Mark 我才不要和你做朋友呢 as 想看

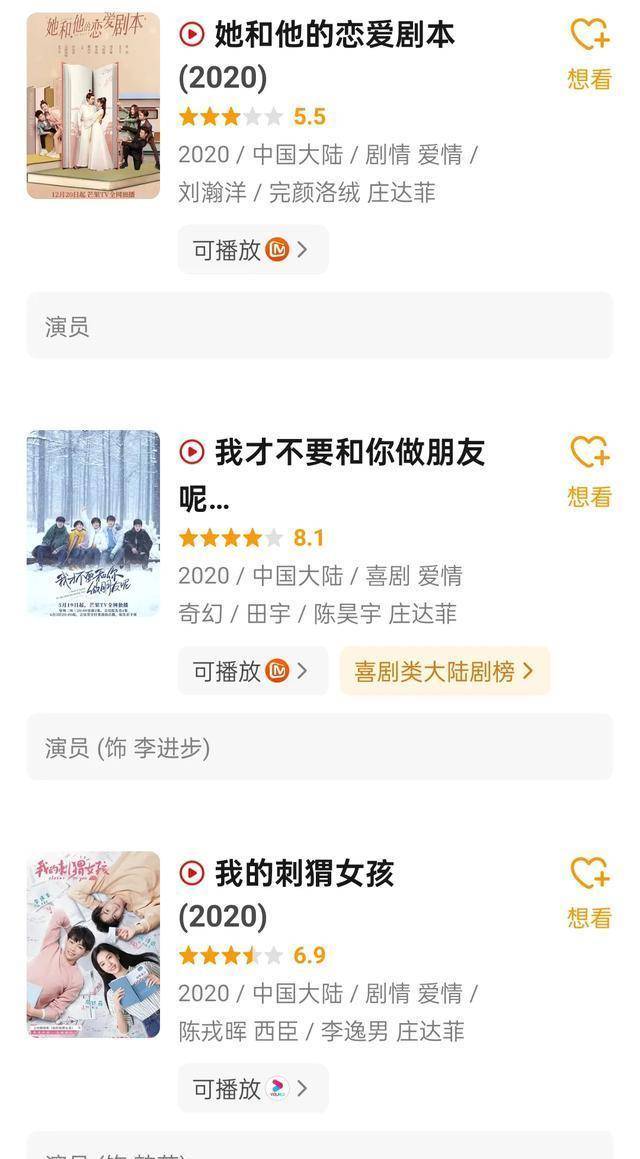pos(589,472)
